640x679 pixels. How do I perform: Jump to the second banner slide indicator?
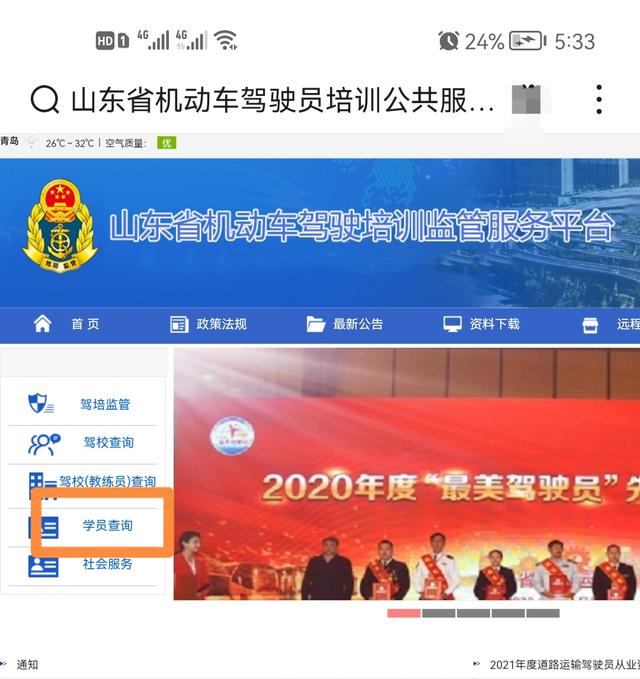439,613
